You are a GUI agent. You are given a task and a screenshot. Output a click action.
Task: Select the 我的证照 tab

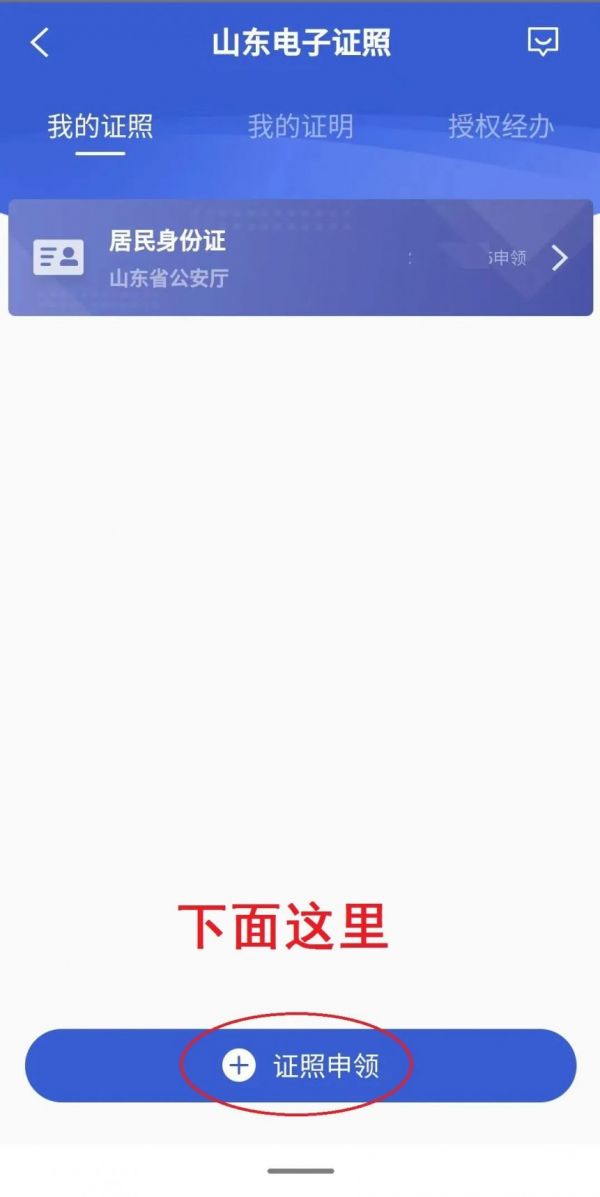[x=100, y=127]
